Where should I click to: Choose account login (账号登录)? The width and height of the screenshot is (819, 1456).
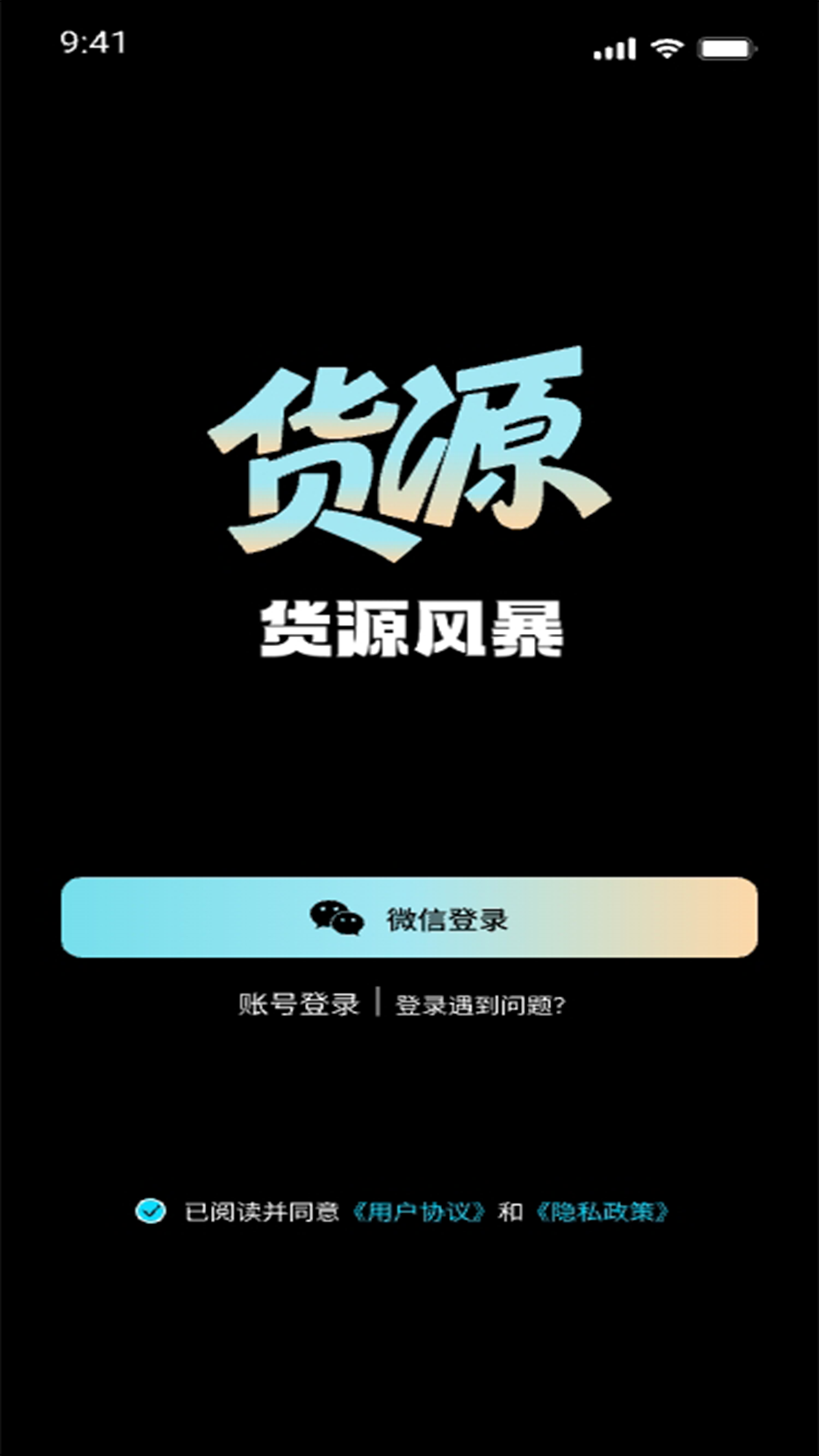pos(298,1004)
